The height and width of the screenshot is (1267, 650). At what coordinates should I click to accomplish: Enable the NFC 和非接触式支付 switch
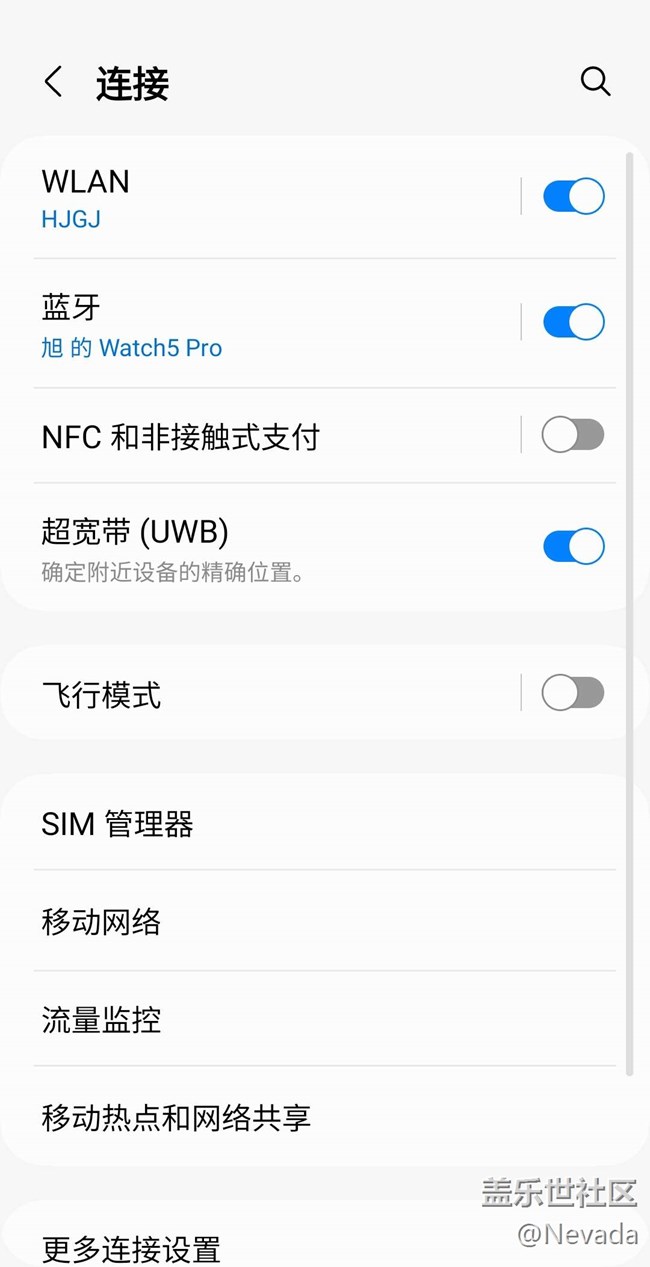[573, 435]
